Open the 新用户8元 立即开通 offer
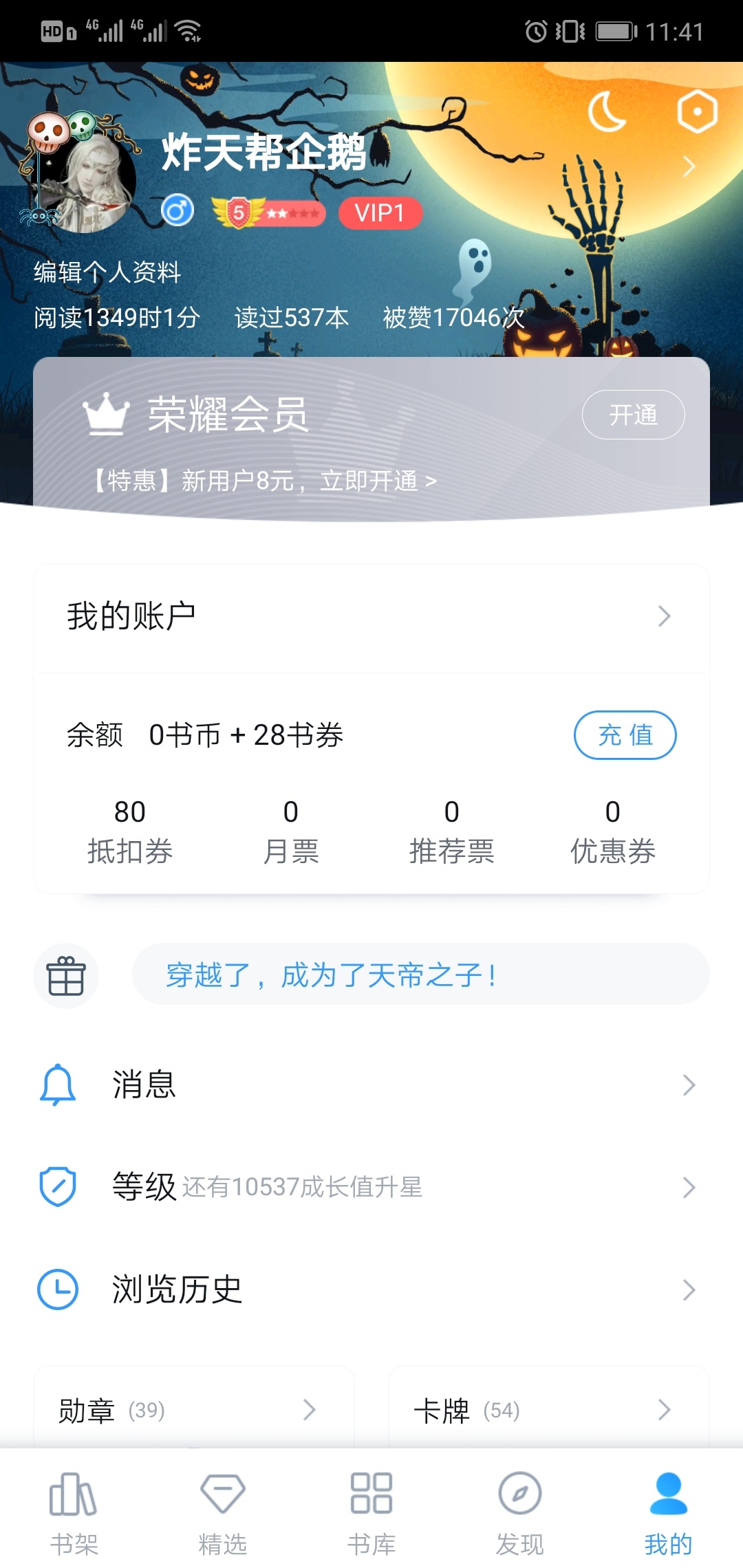 click(265, 481)
